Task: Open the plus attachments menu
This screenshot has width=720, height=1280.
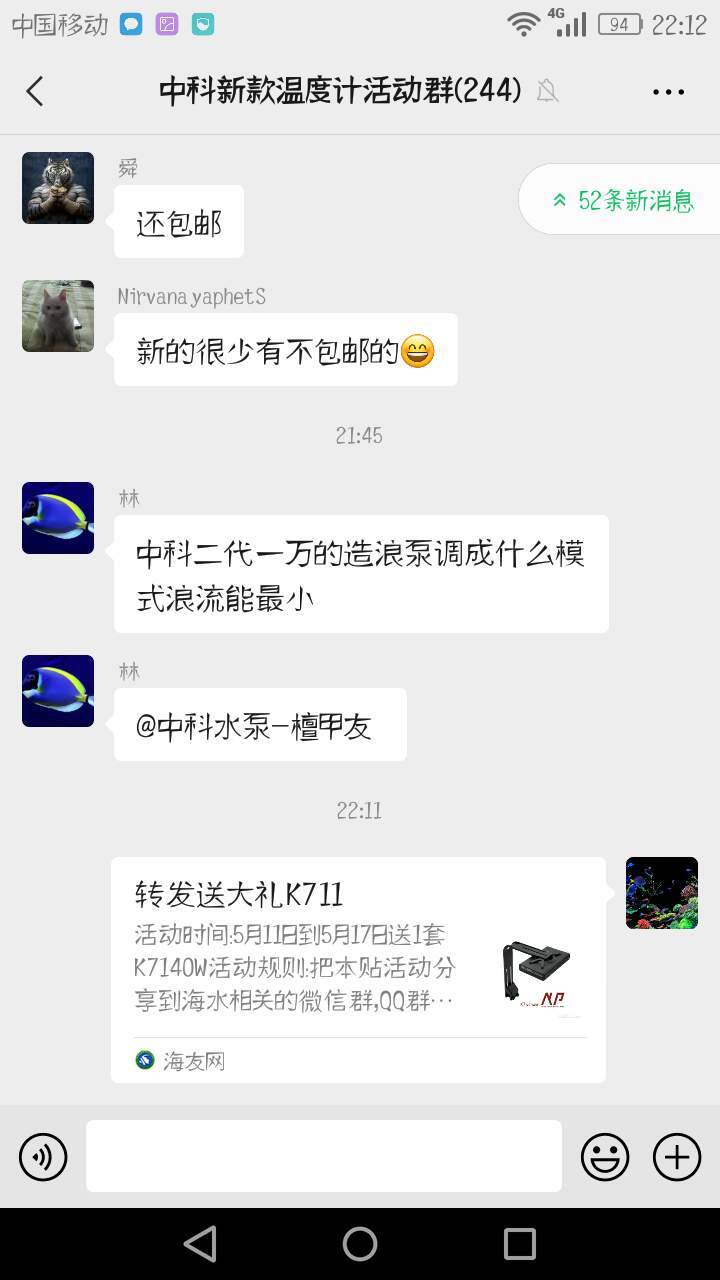Action: click(x=677, y=1157)
